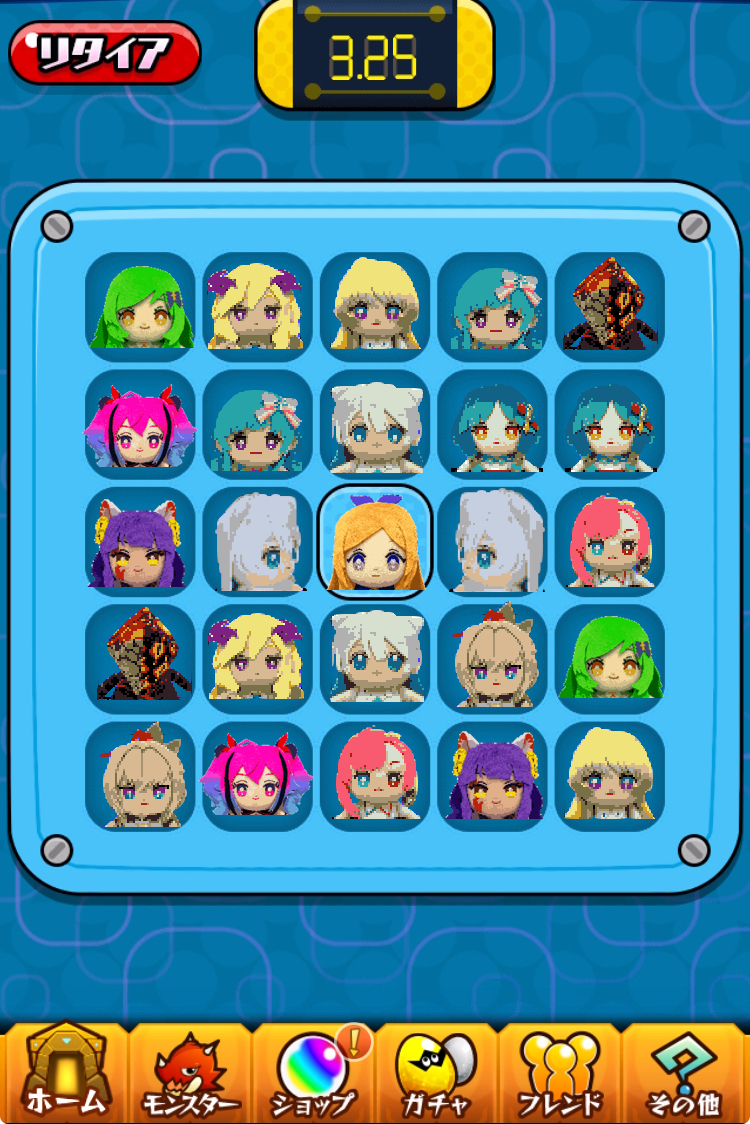The image size is (750, 1124).
Task: Tap the red リタイア retire button
Action: (104, 53)
